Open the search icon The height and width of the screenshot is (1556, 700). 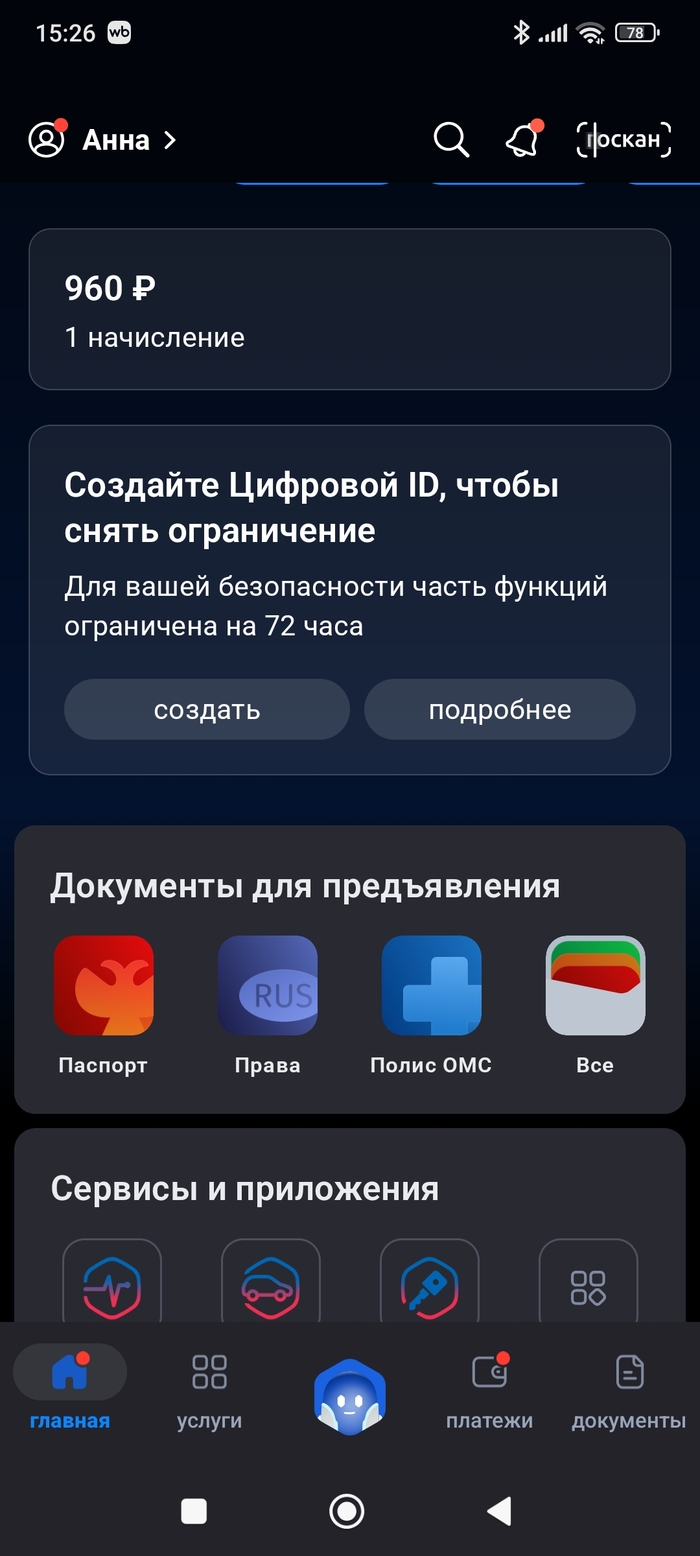(x=451, y=140)
